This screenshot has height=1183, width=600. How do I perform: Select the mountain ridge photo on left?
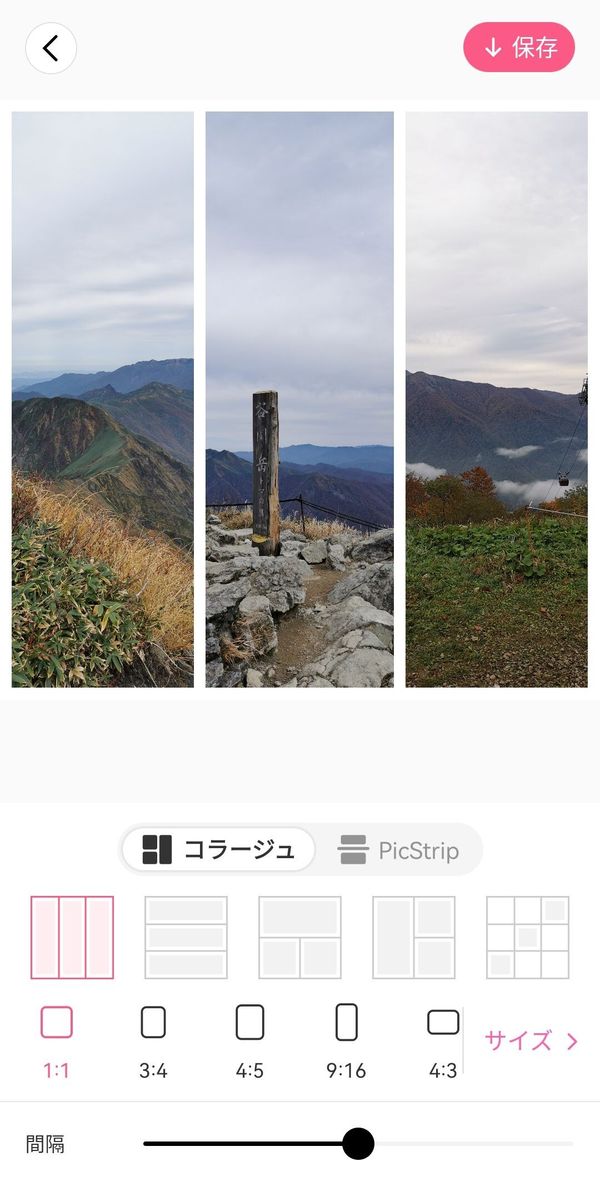point(103,399)
